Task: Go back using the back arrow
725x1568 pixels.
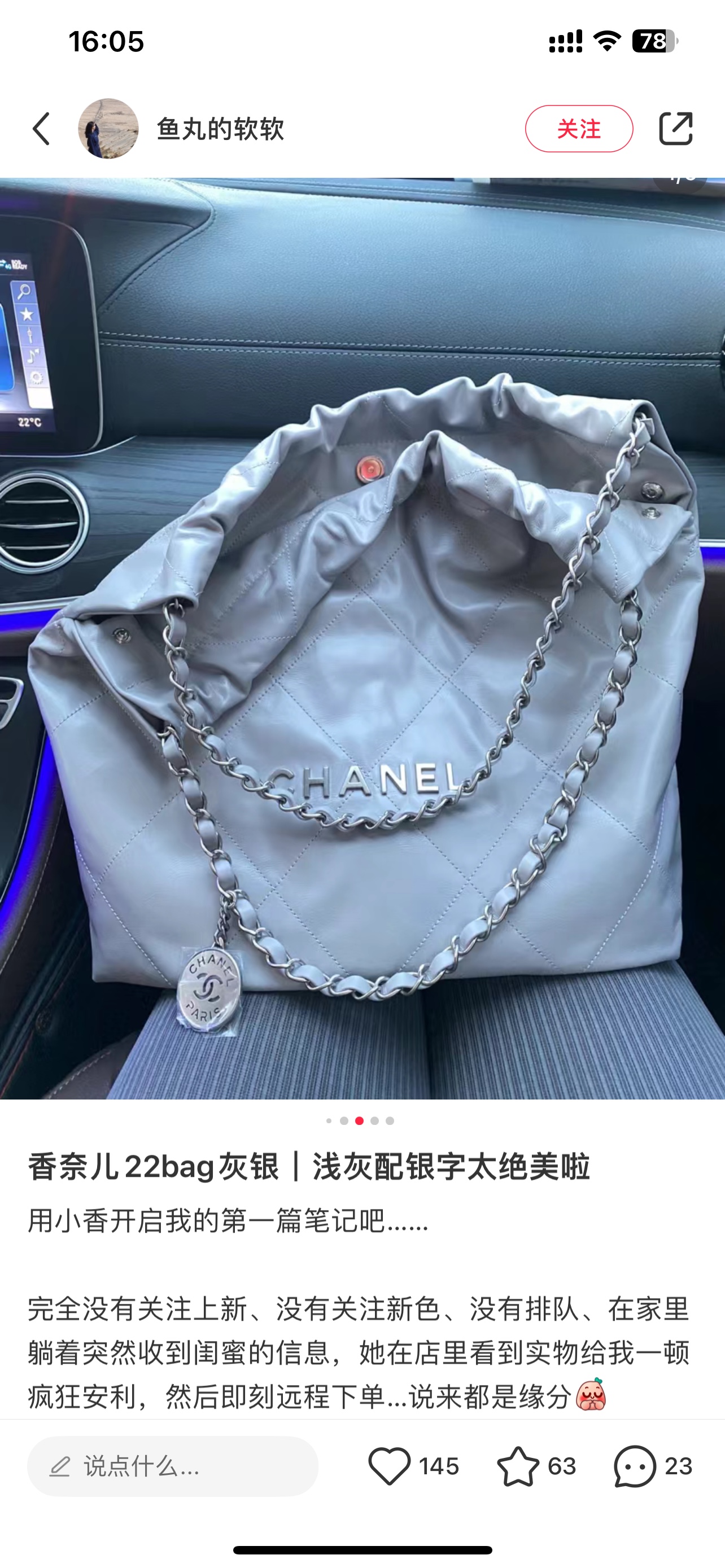Action: pyautogui.click(x=41, y=129)
